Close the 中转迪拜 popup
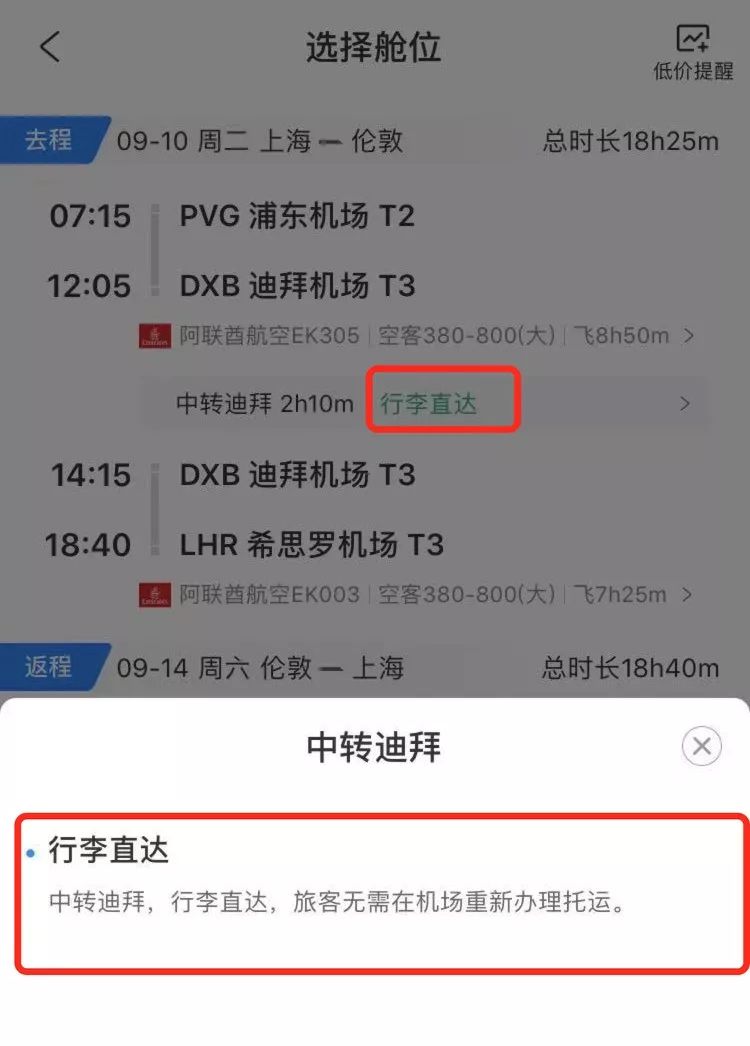 [701, 746]
